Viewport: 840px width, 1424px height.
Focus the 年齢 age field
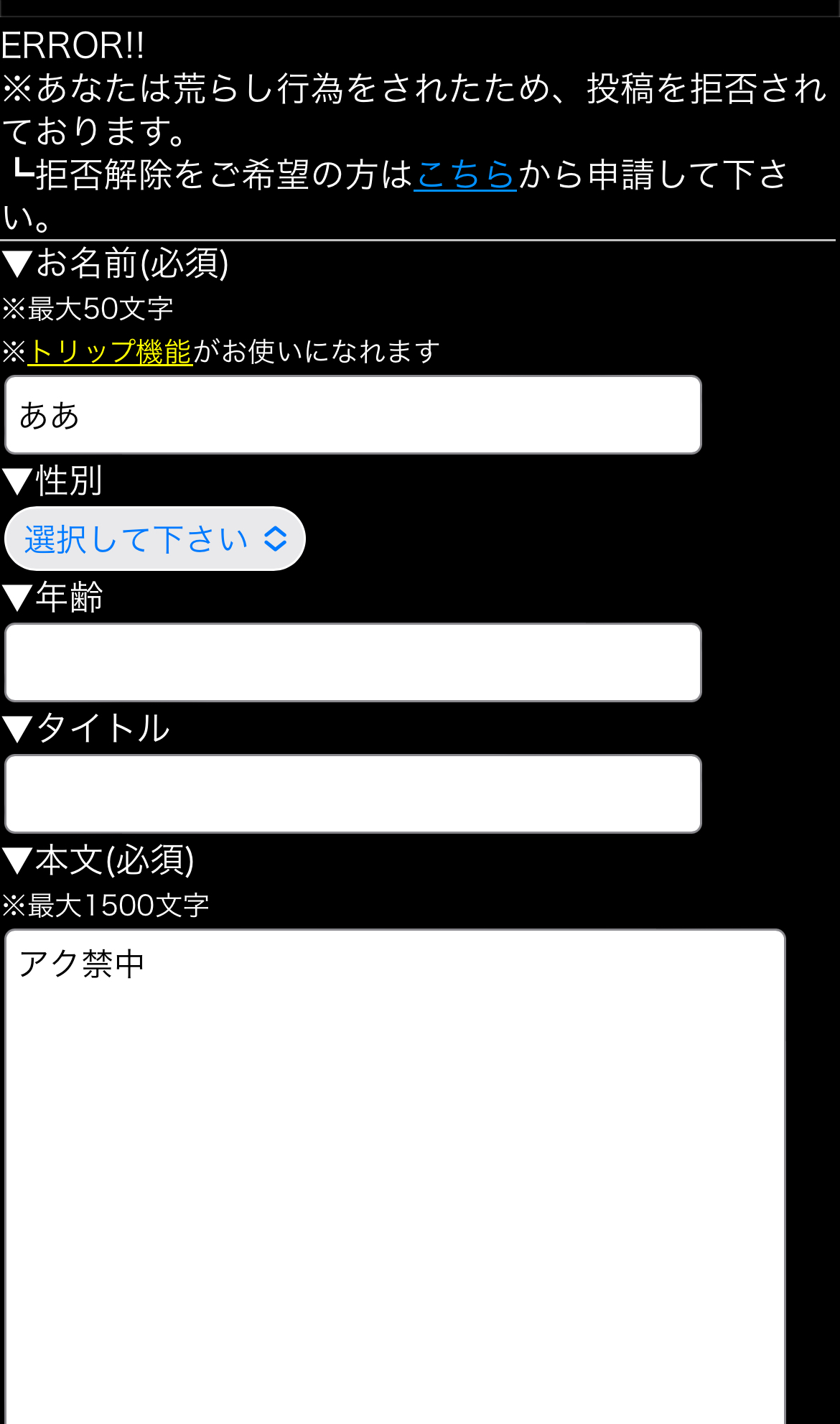(x=353, y=662)
